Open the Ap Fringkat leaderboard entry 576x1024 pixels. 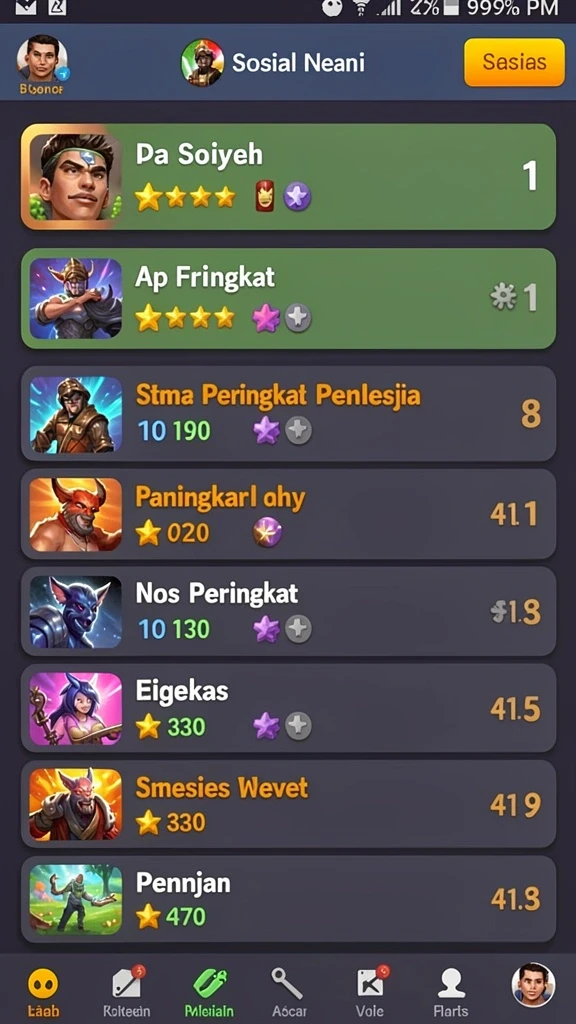tap(288, 298)
